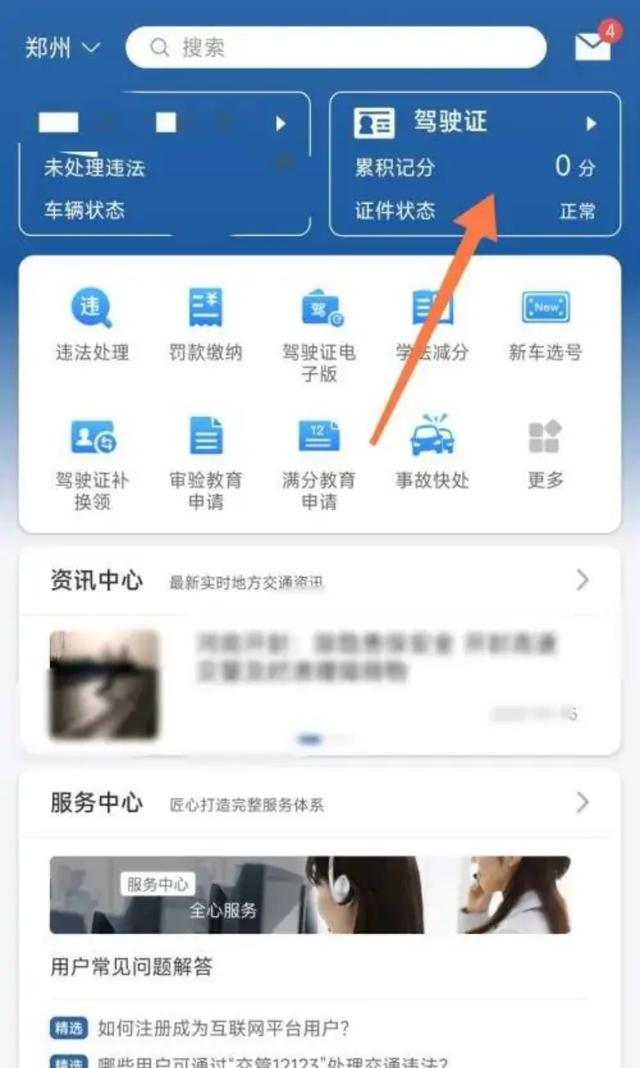Open the messages envelope icon
Viewport: 640px width, 1068px height.
593,46
